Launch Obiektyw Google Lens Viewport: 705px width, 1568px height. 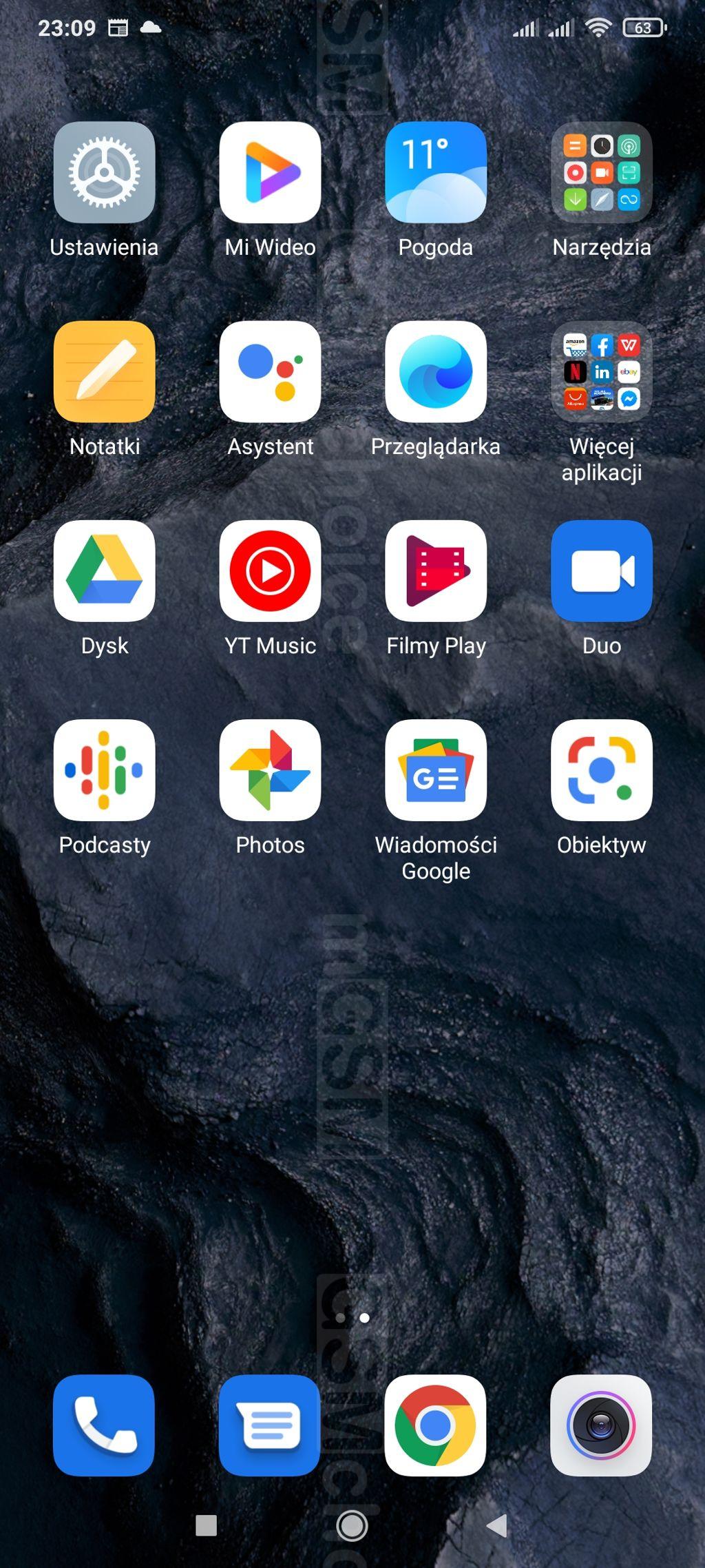602,770
